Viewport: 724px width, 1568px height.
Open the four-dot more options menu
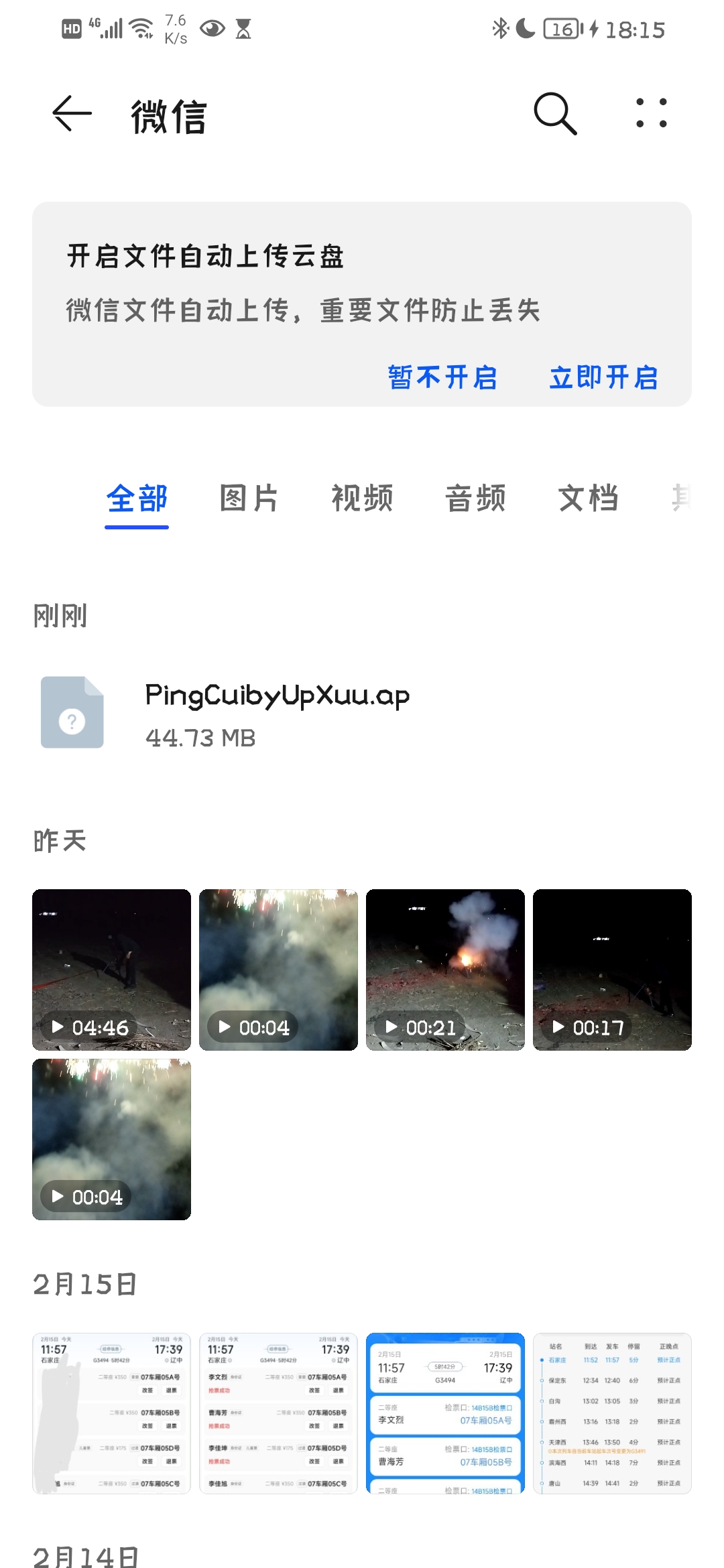tap(651, 113)
